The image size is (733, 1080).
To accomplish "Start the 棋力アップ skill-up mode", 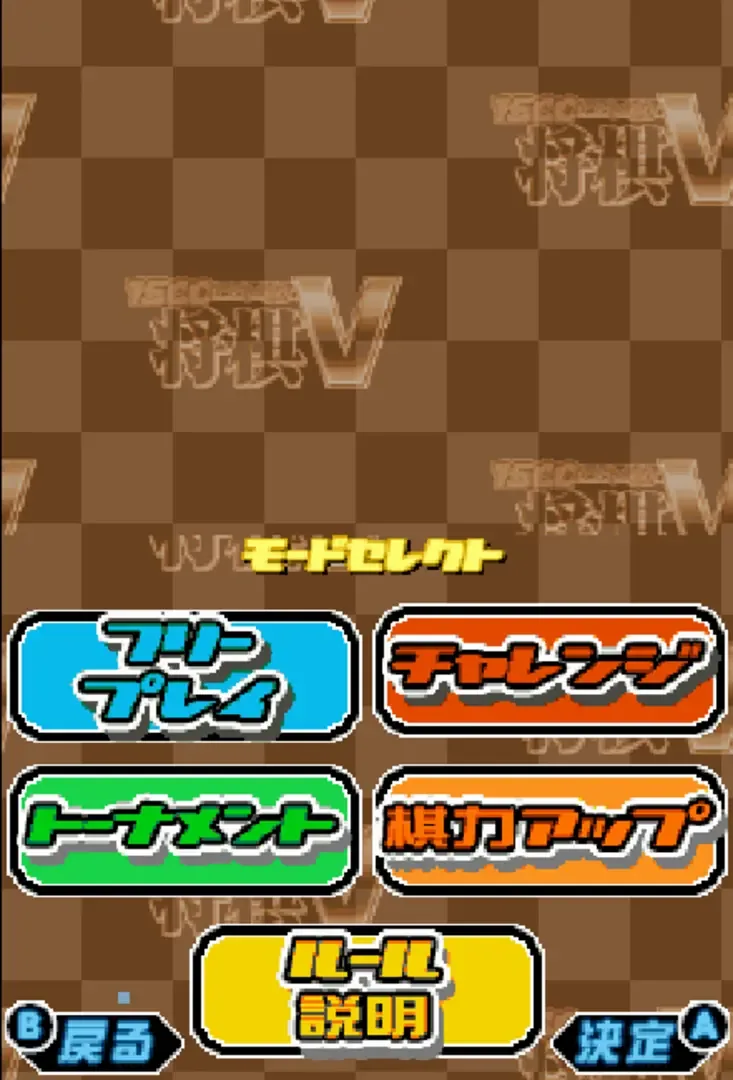I will pos(550,829).
